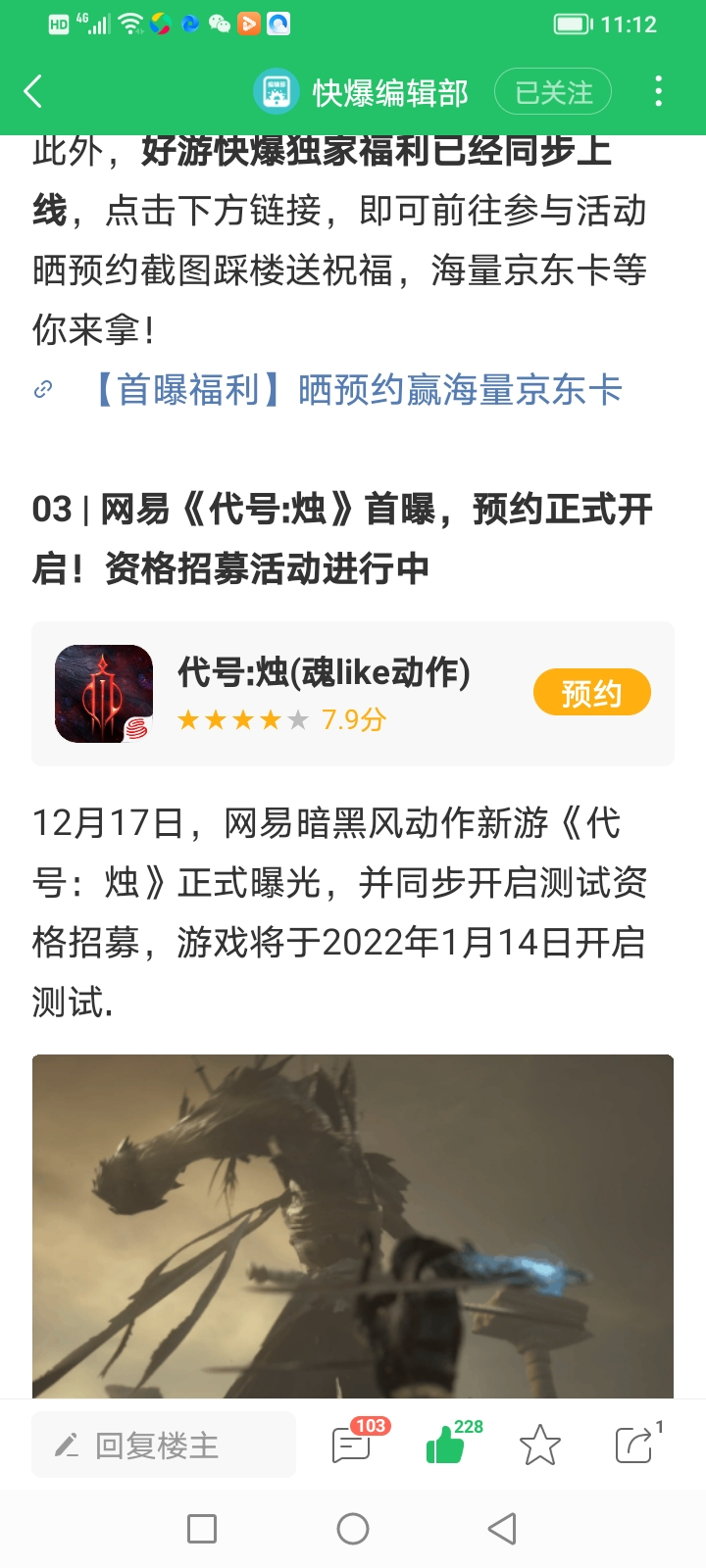This screenshot has width=706, height=1568.
Task: Tap the 回复楼主 reply field
Action: (x=164, y=1445)
